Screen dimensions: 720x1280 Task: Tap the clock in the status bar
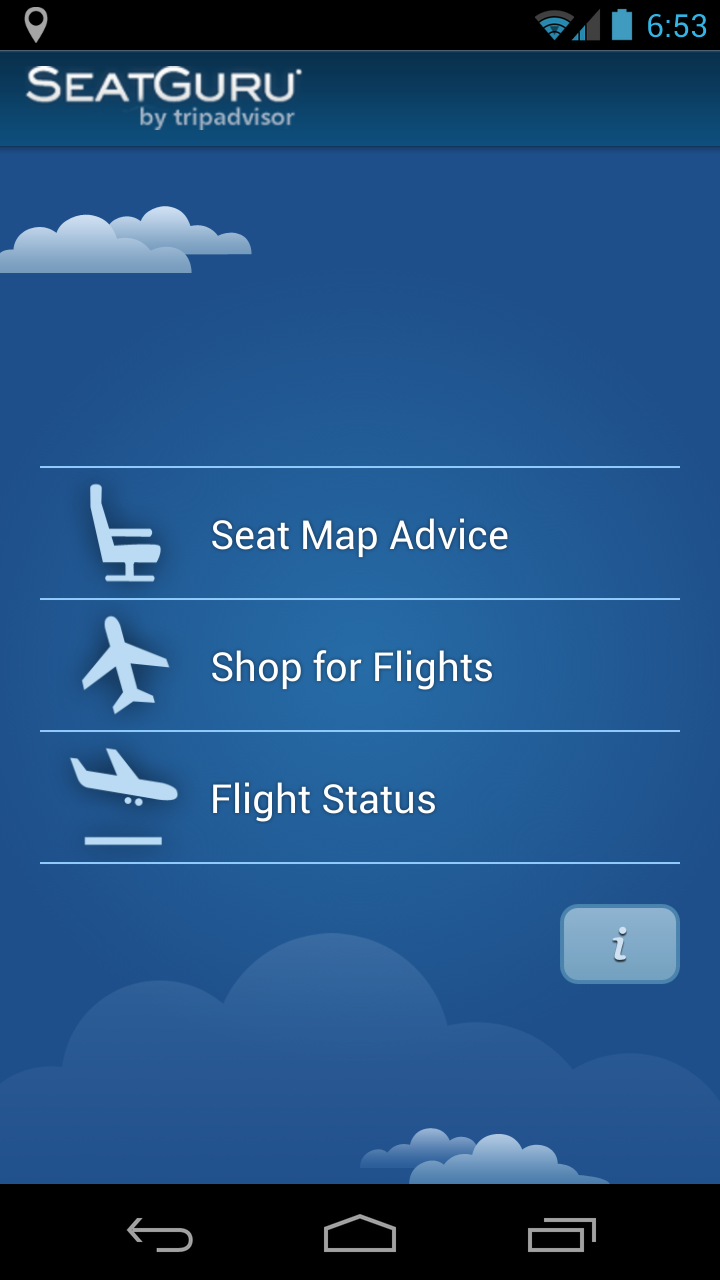pos(678,26)
